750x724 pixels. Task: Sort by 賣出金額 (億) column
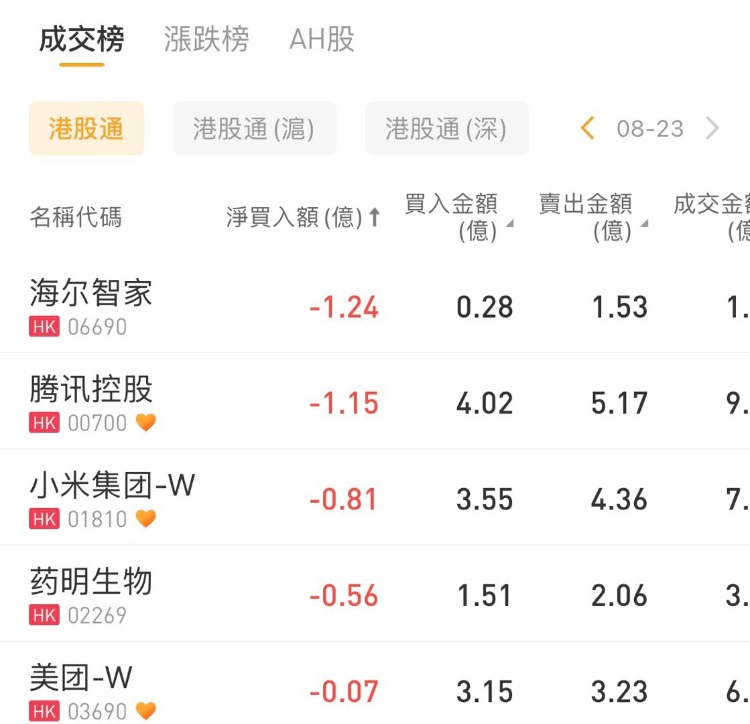tap(592, 217)
